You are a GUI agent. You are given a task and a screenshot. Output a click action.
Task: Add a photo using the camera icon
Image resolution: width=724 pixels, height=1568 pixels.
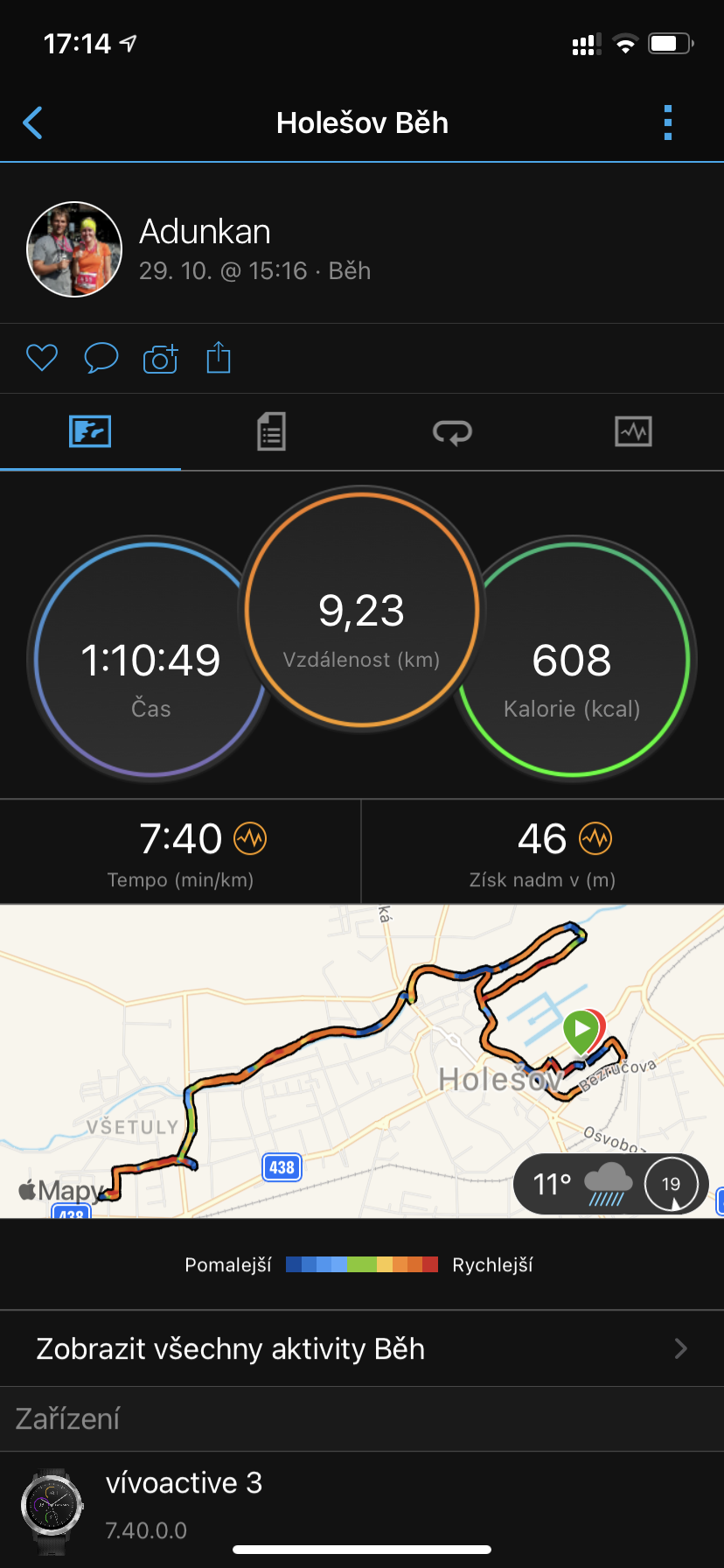click(160, 358)
